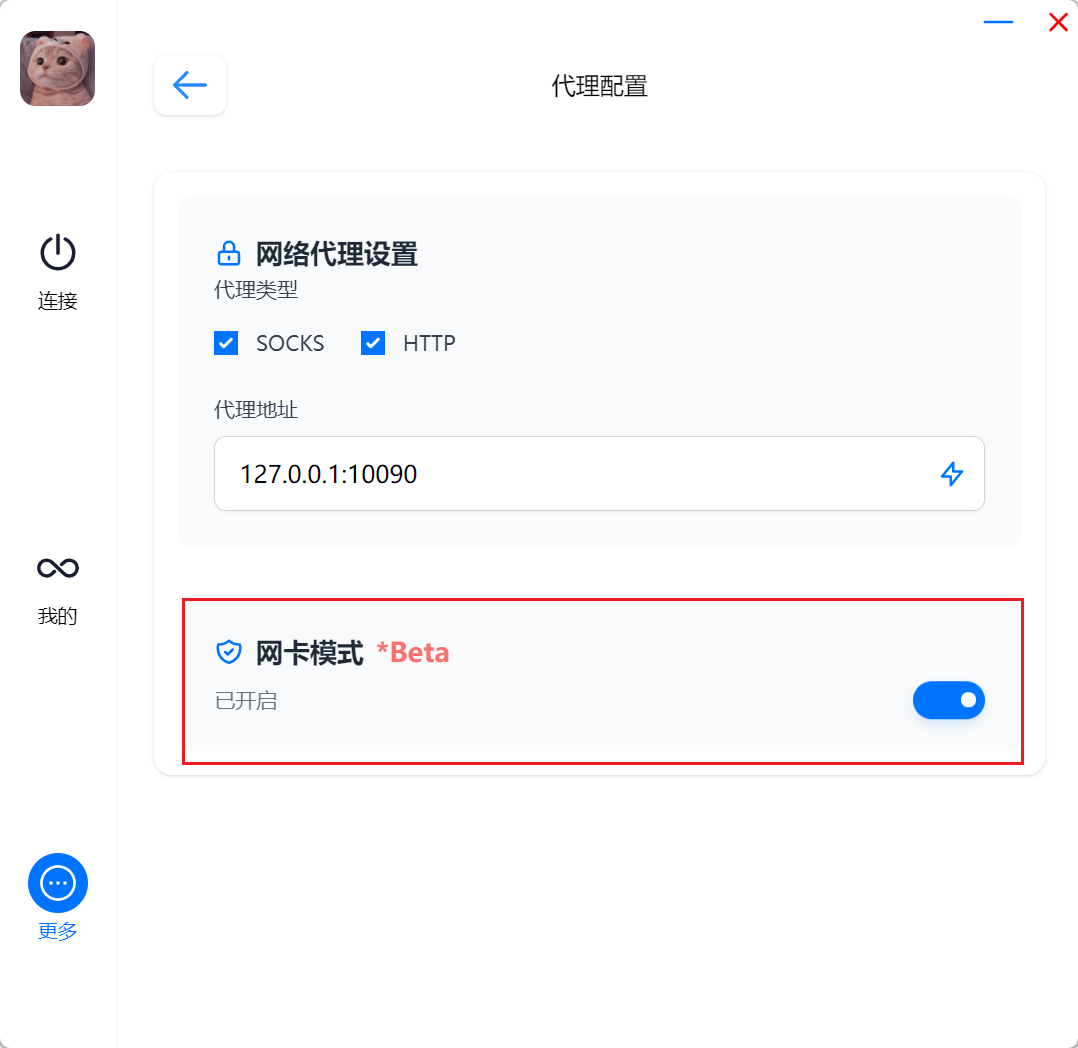Edit the proxy address field
This screenshot has width=1078, height=1048.
point(570,473)
